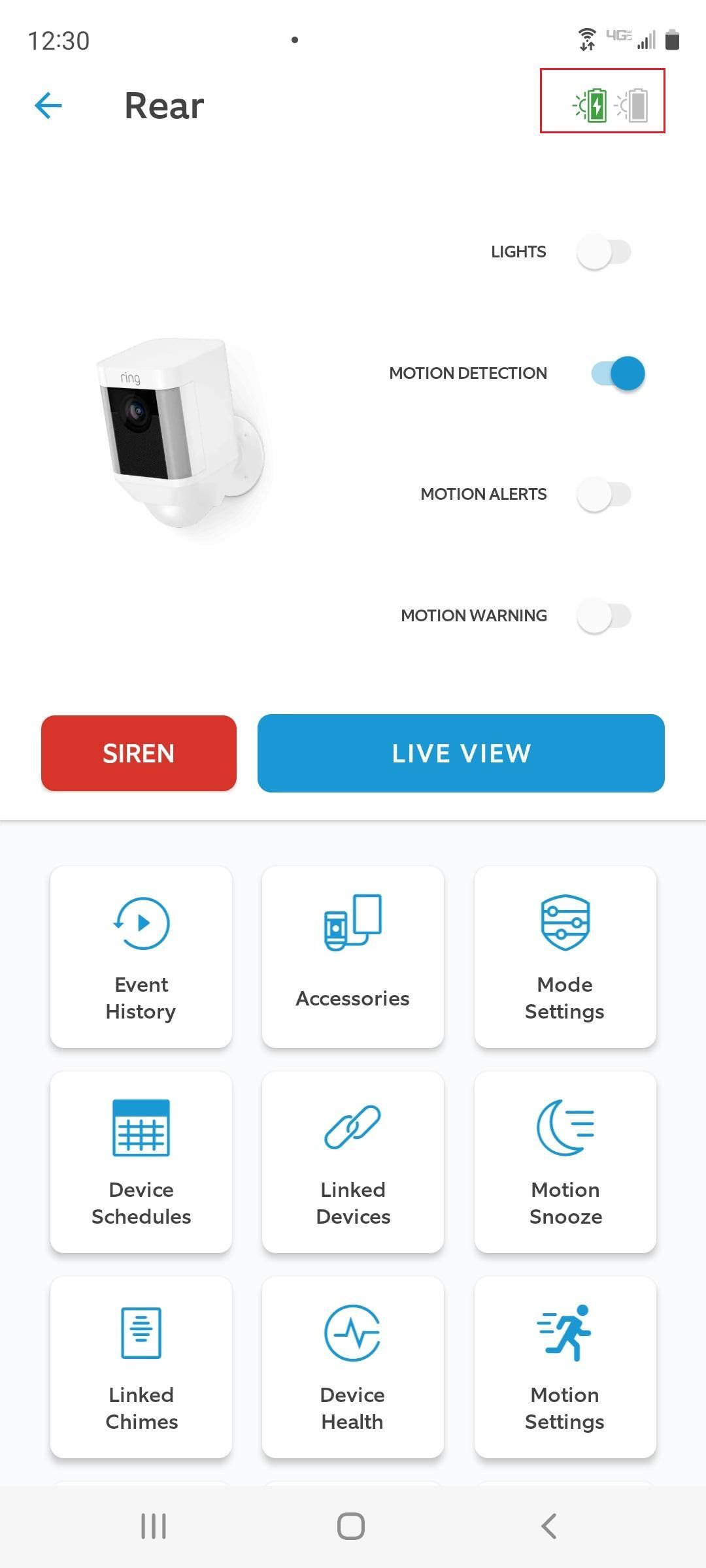Open Event History
This screenshot has width=706, height=1568.
pos(141,957)
